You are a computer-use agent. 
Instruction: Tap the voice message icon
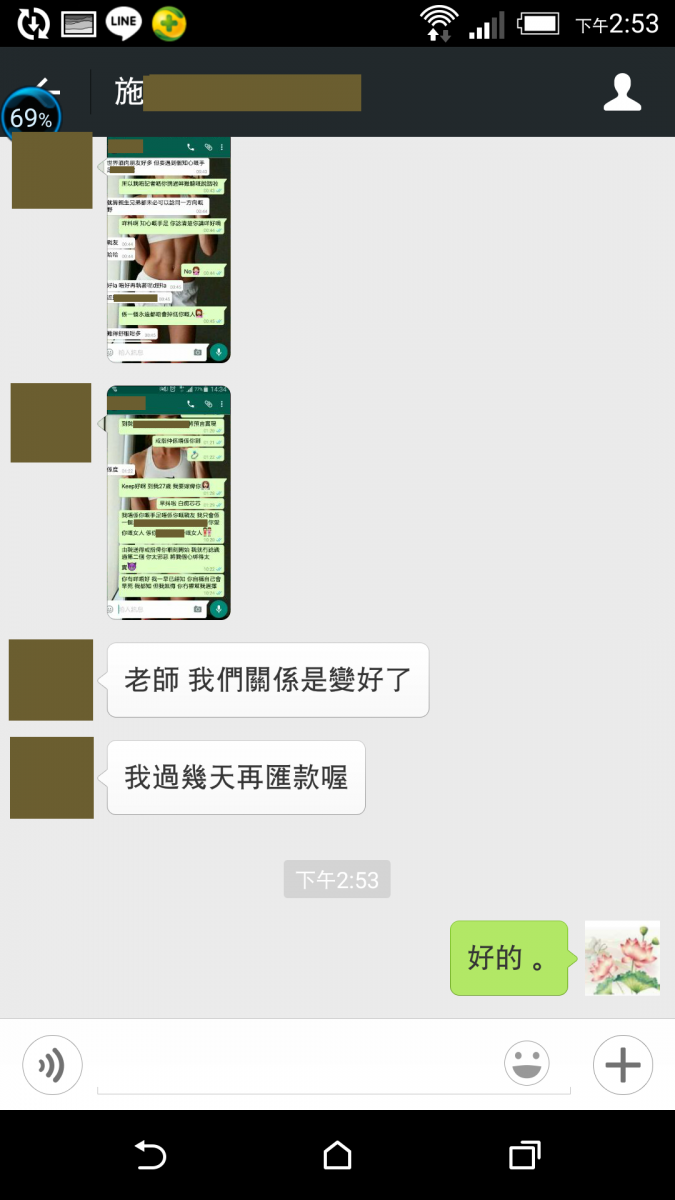click(x=51, y=1066)
